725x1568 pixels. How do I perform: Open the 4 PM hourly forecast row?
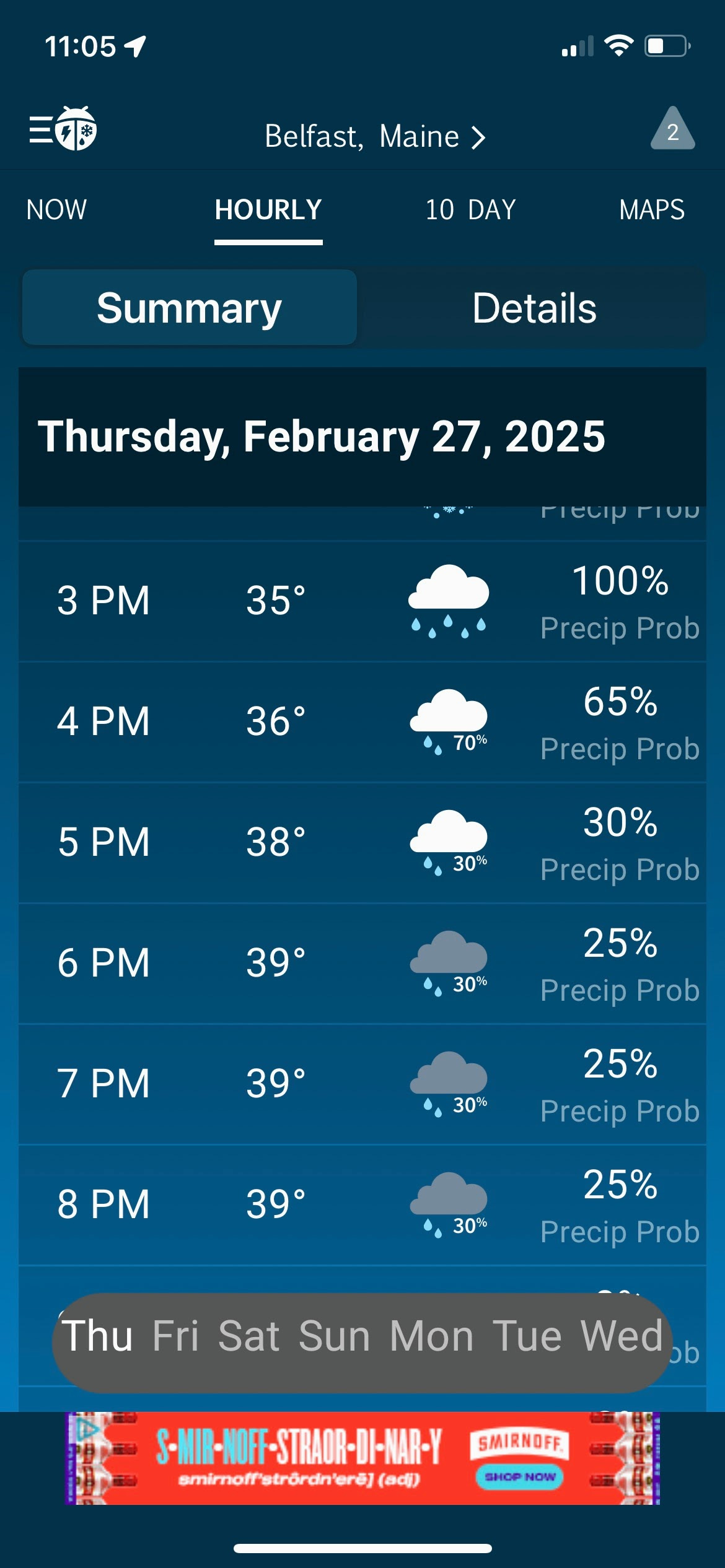[x=362, y=721]
